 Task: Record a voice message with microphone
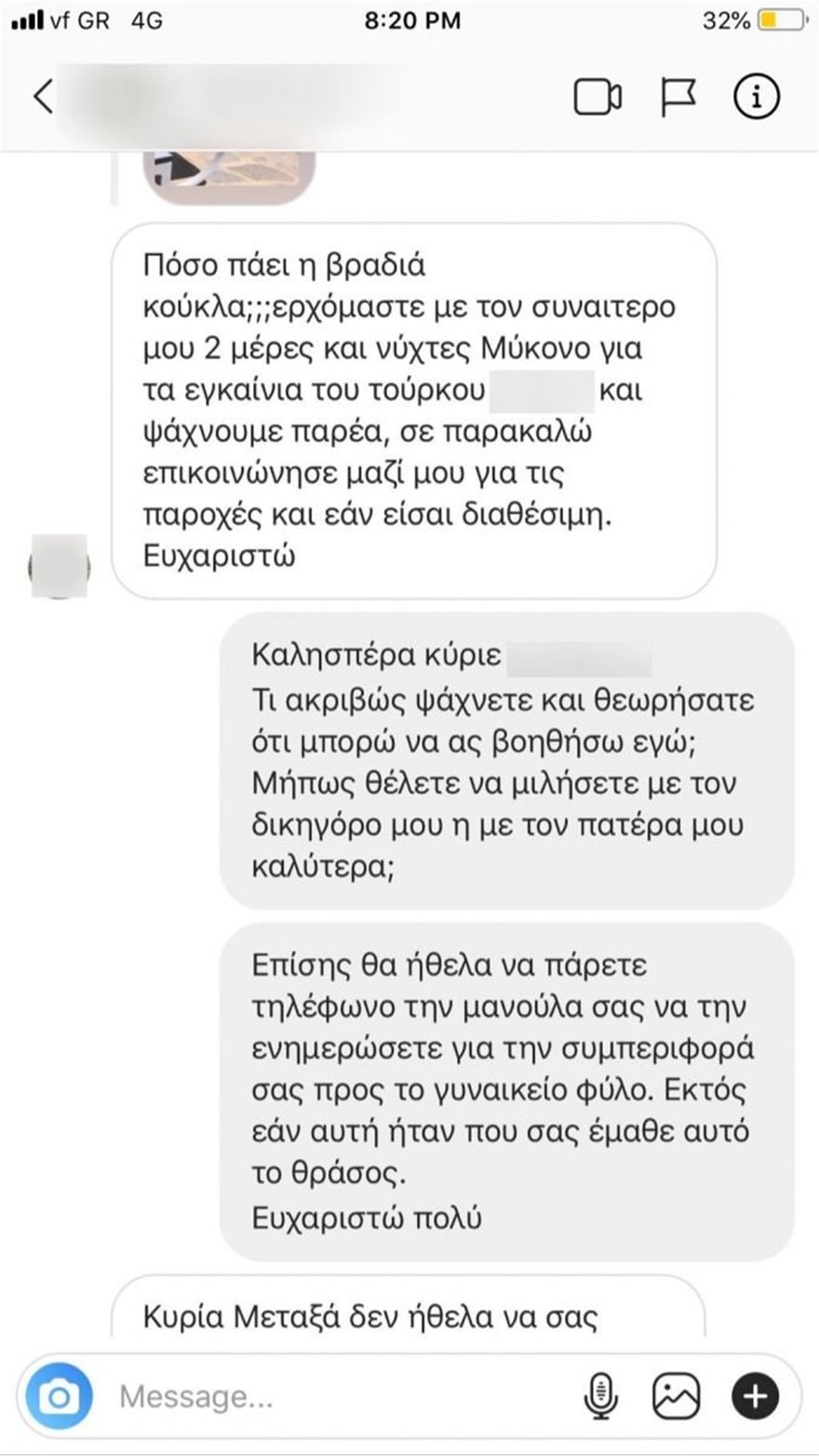point(602,1396)
